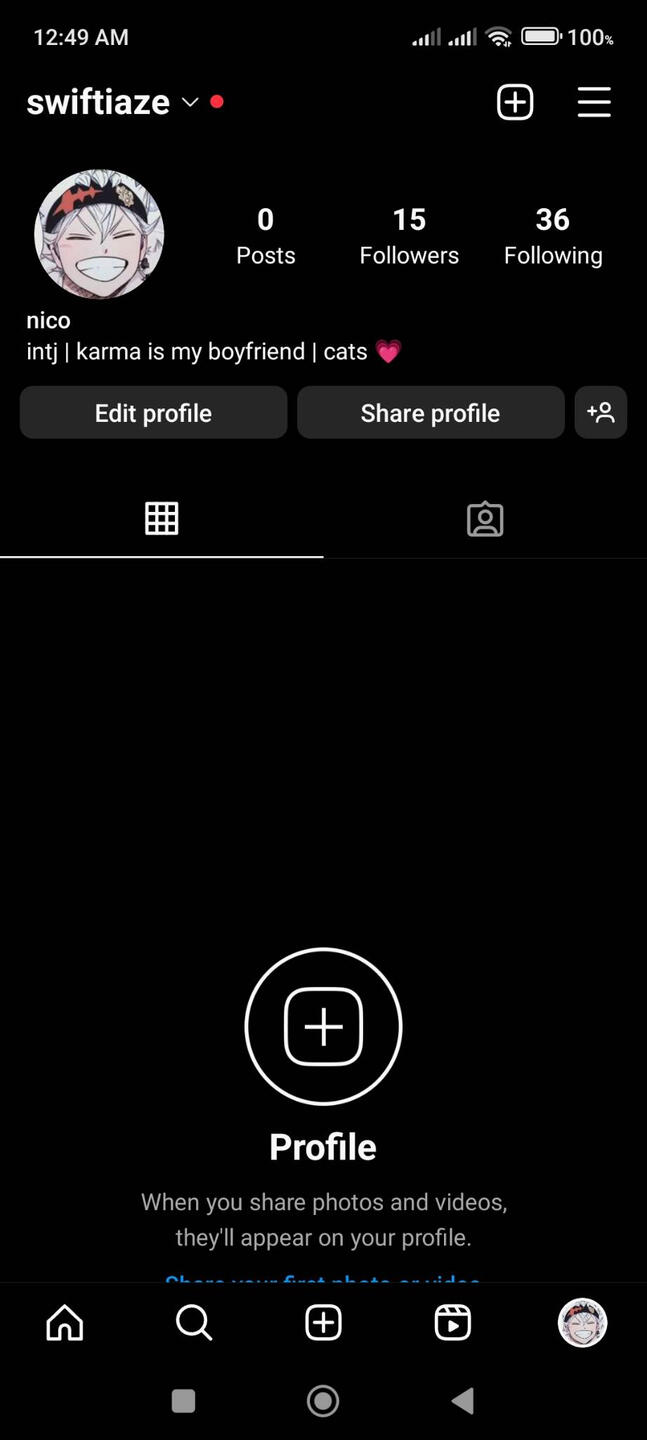View the 36 Following list
Viewport: 647px width, 1440px height.
(553, 236)
